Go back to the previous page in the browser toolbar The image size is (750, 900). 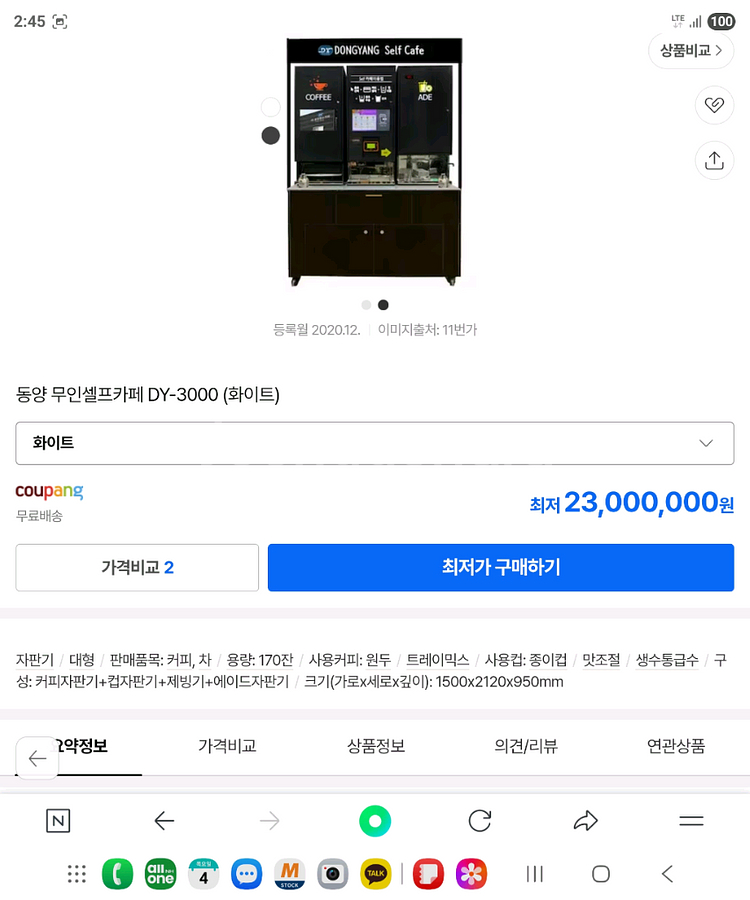164,821
